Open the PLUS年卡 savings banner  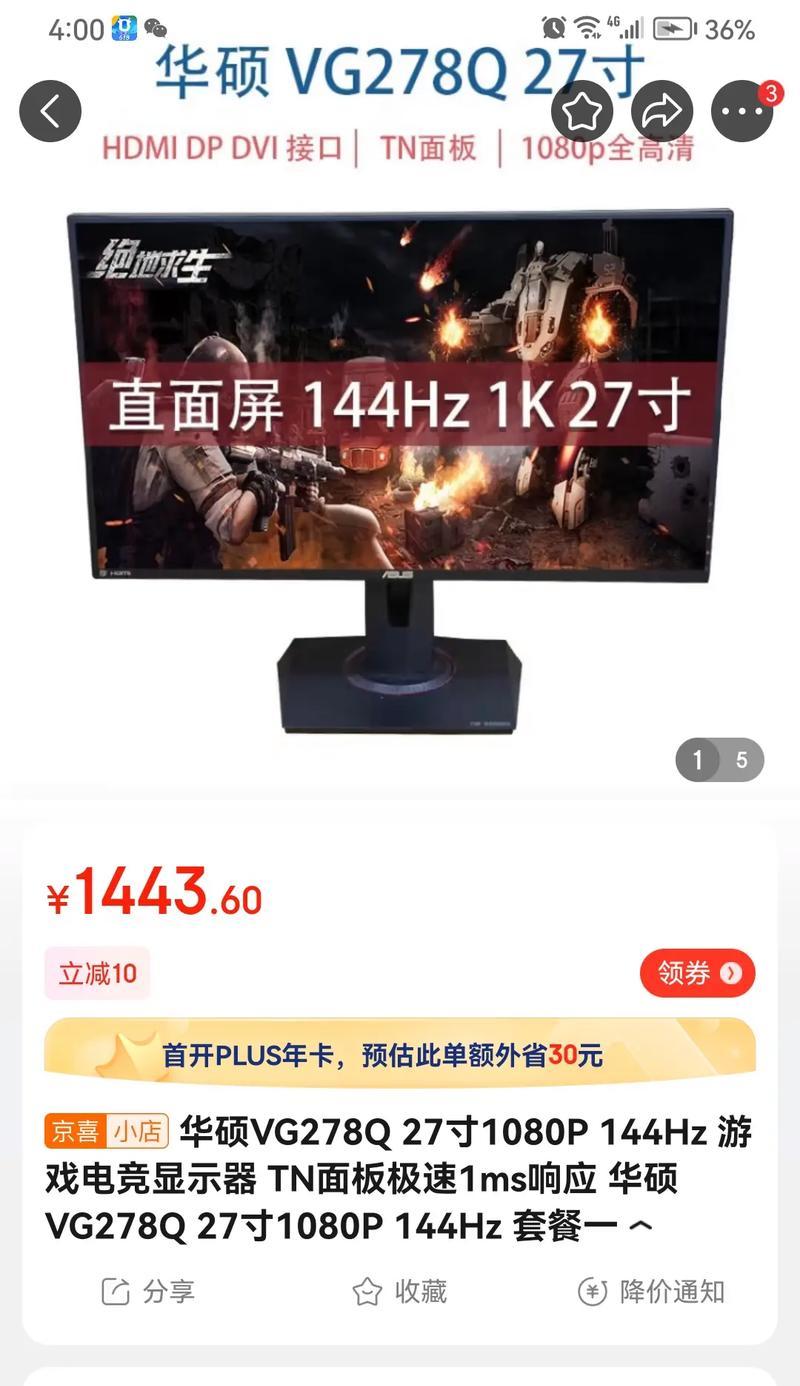(x=400, y=1055)
